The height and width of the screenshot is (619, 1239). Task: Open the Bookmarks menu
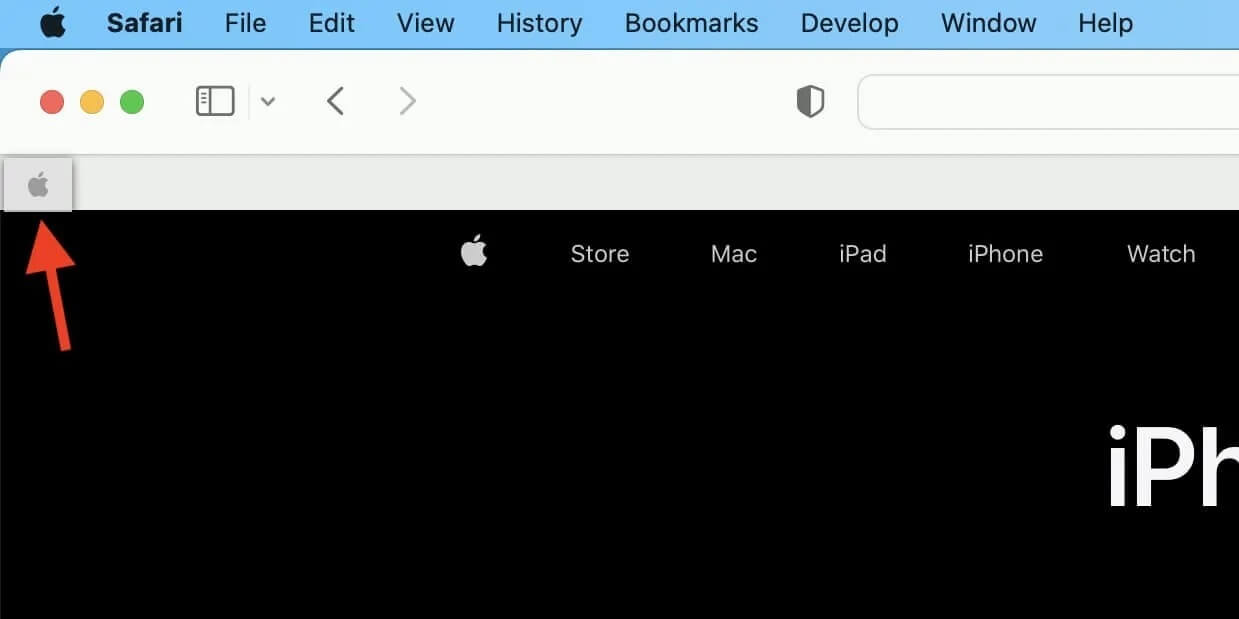(691, 23)
